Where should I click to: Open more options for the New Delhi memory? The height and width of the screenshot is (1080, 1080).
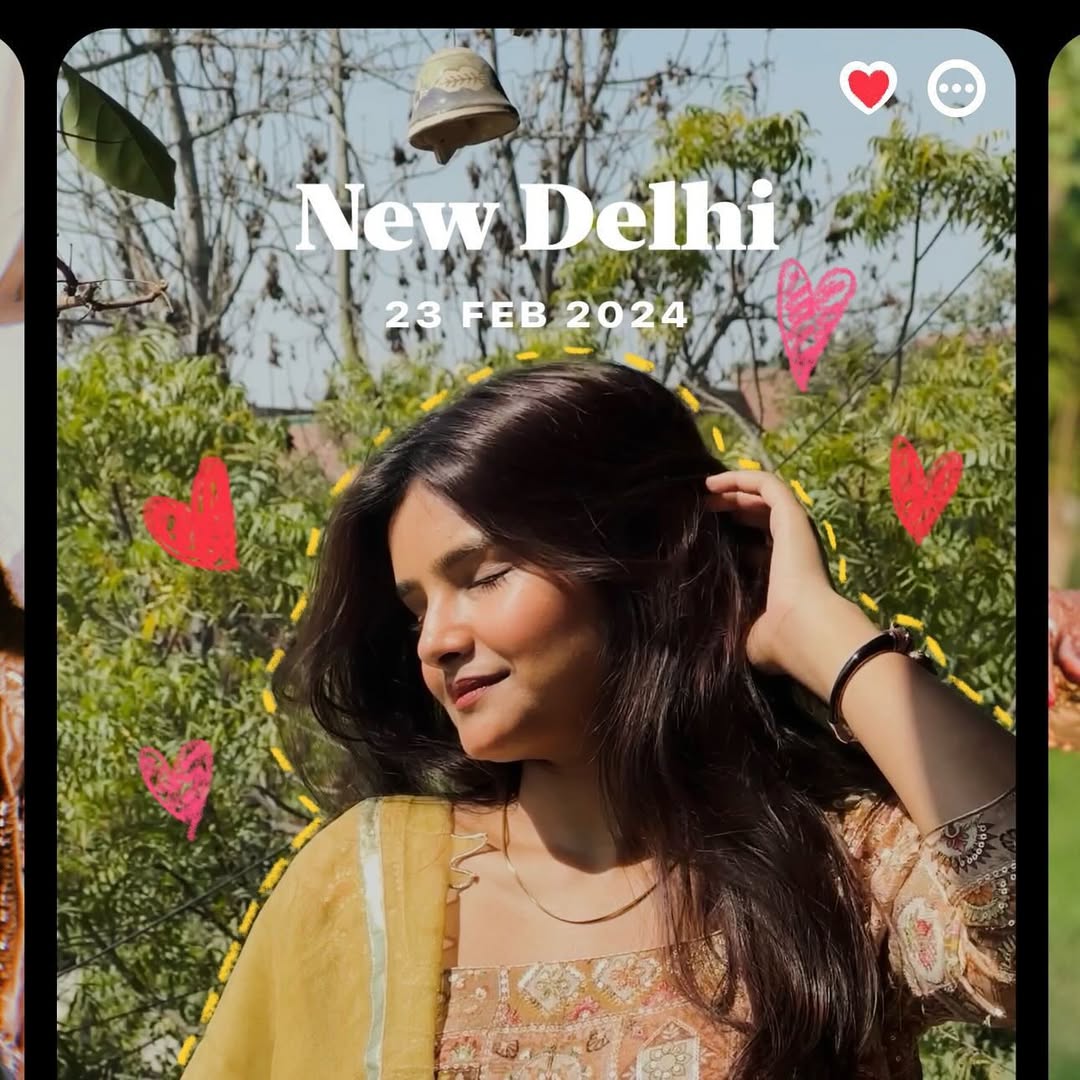pyautogui.click(x=956, y=88)
